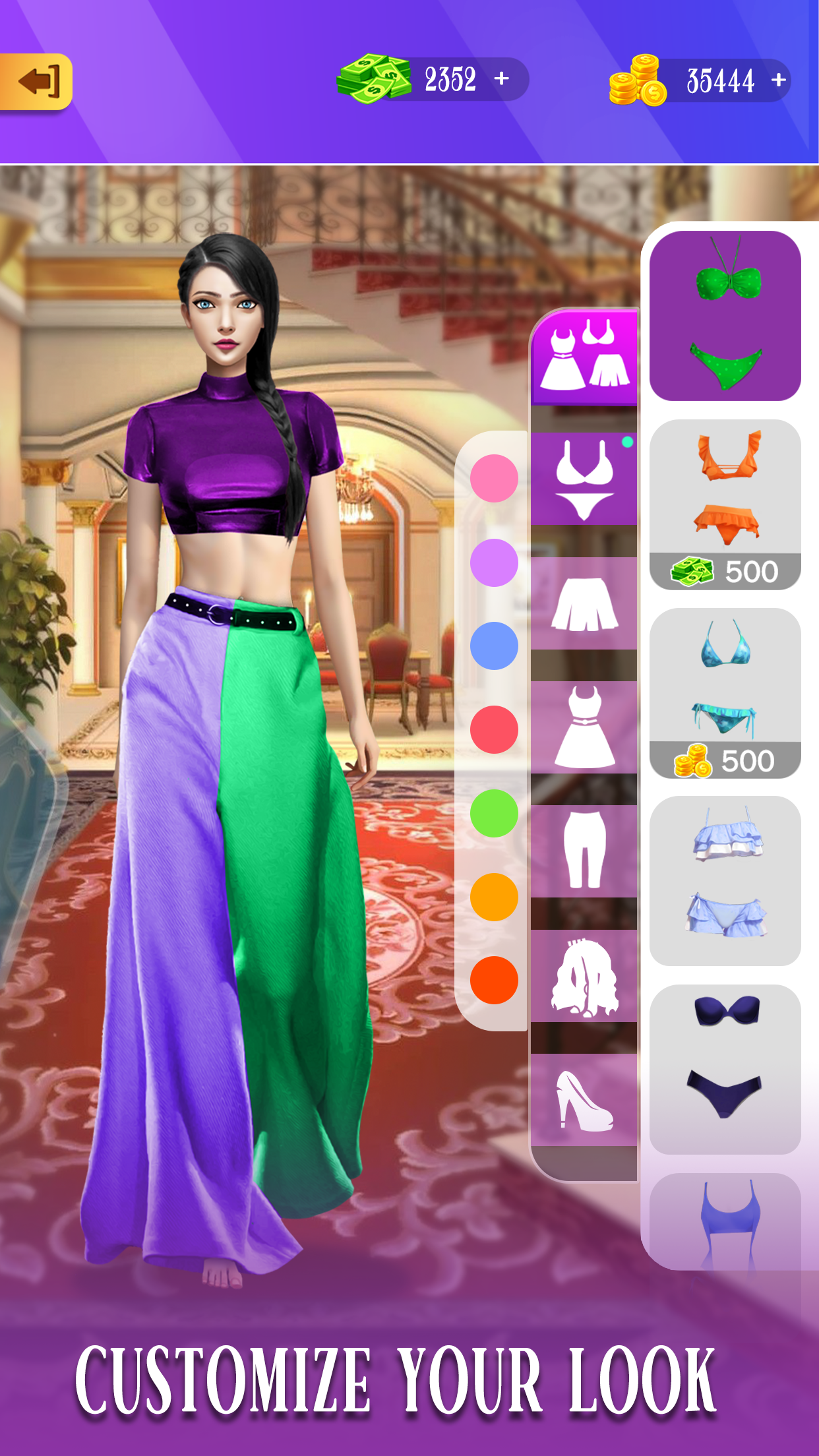Select the bikini swimwear category

point(585,479)
